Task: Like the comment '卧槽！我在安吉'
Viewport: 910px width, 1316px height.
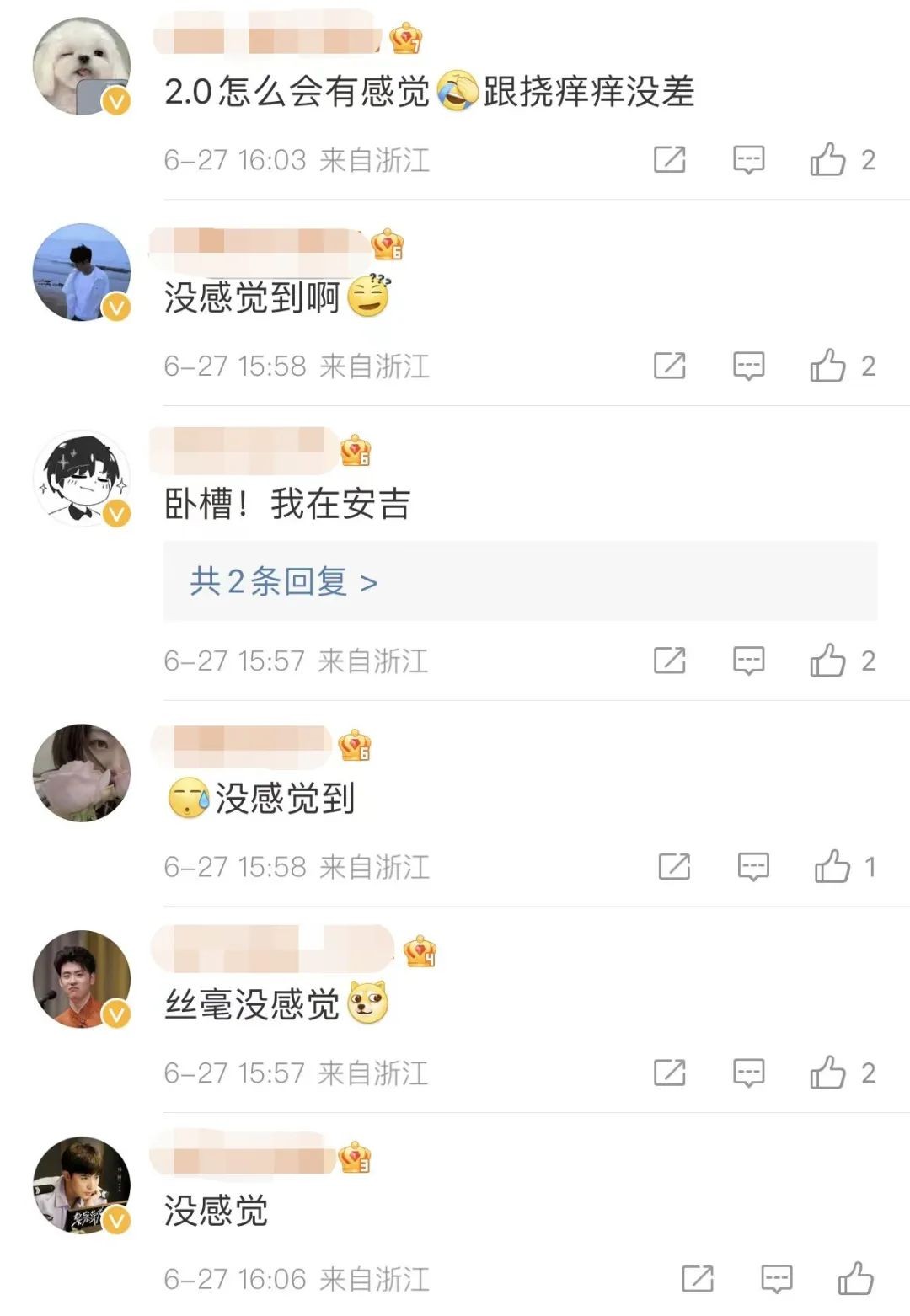Action: pos(827,661)
